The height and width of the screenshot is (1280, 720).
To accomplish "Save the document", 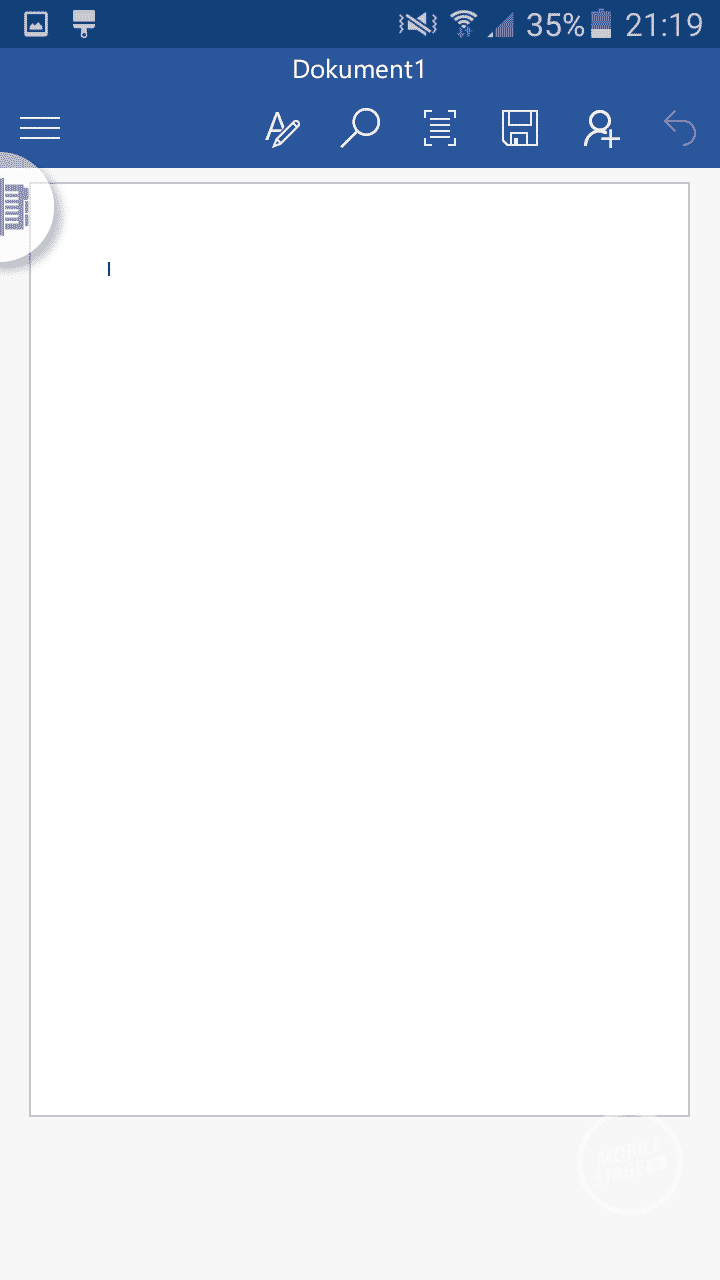I will tap(520, 128).
